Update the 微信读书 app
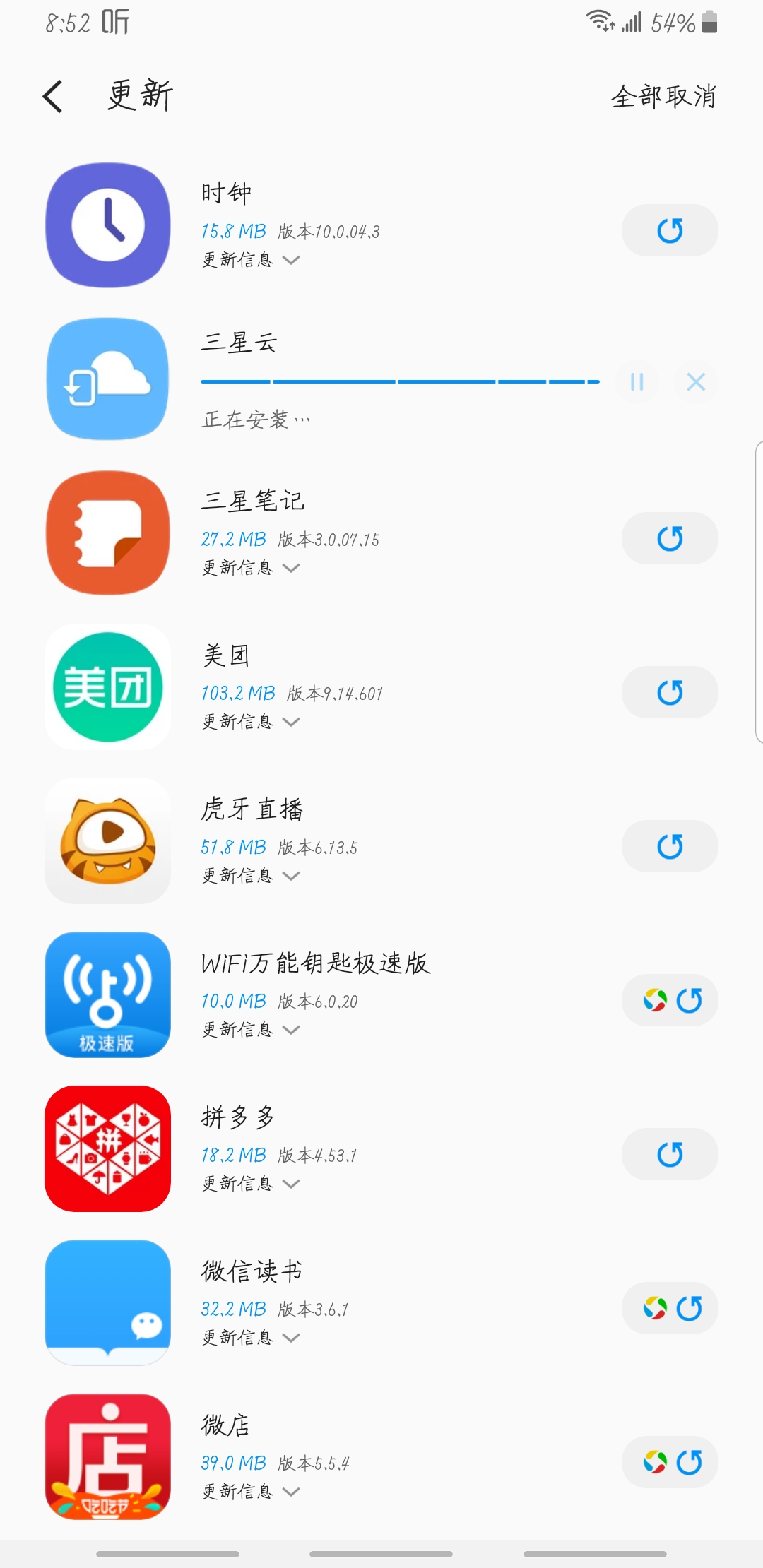The height and width of the screenshot is (1568, 763). pos(670,1308)
